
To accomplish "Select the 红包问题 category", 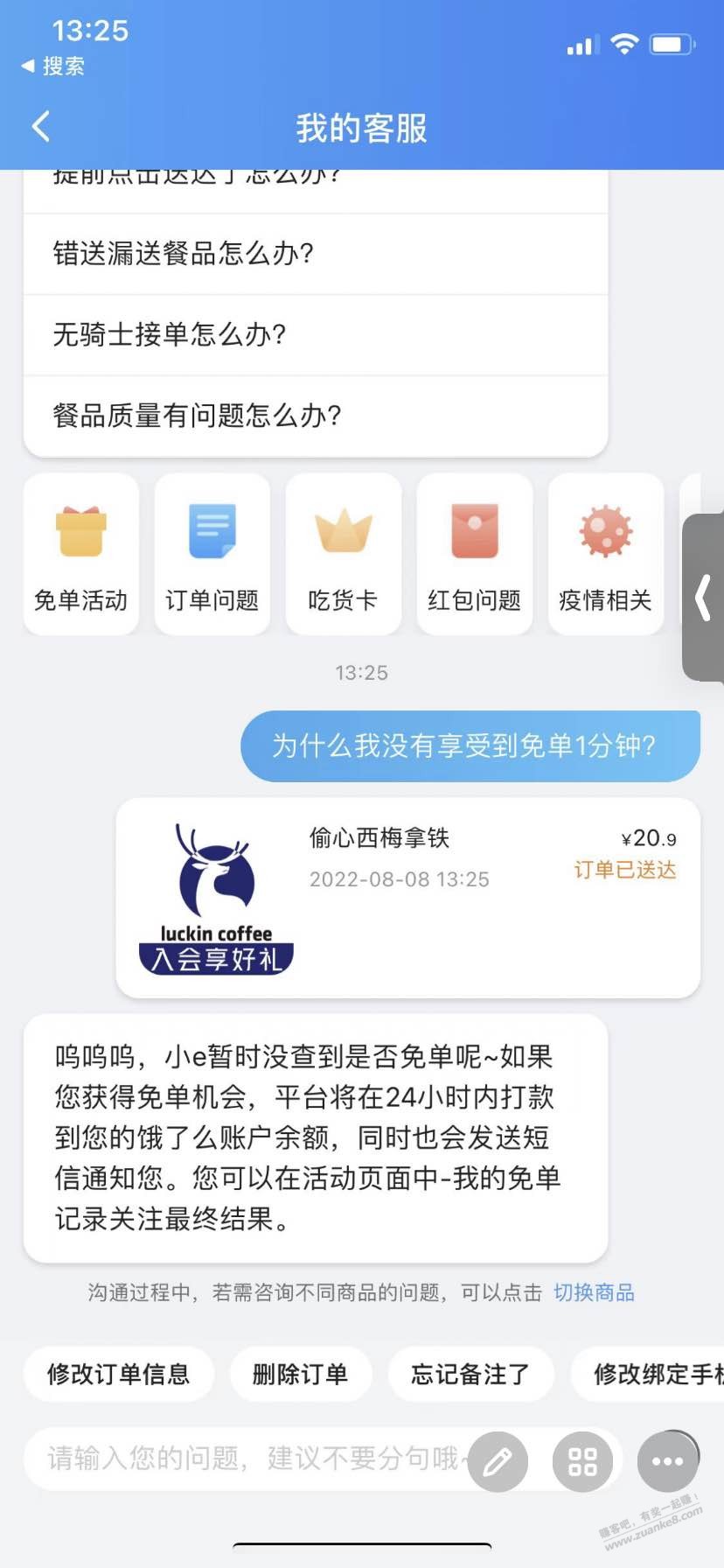I will (475, 554).
